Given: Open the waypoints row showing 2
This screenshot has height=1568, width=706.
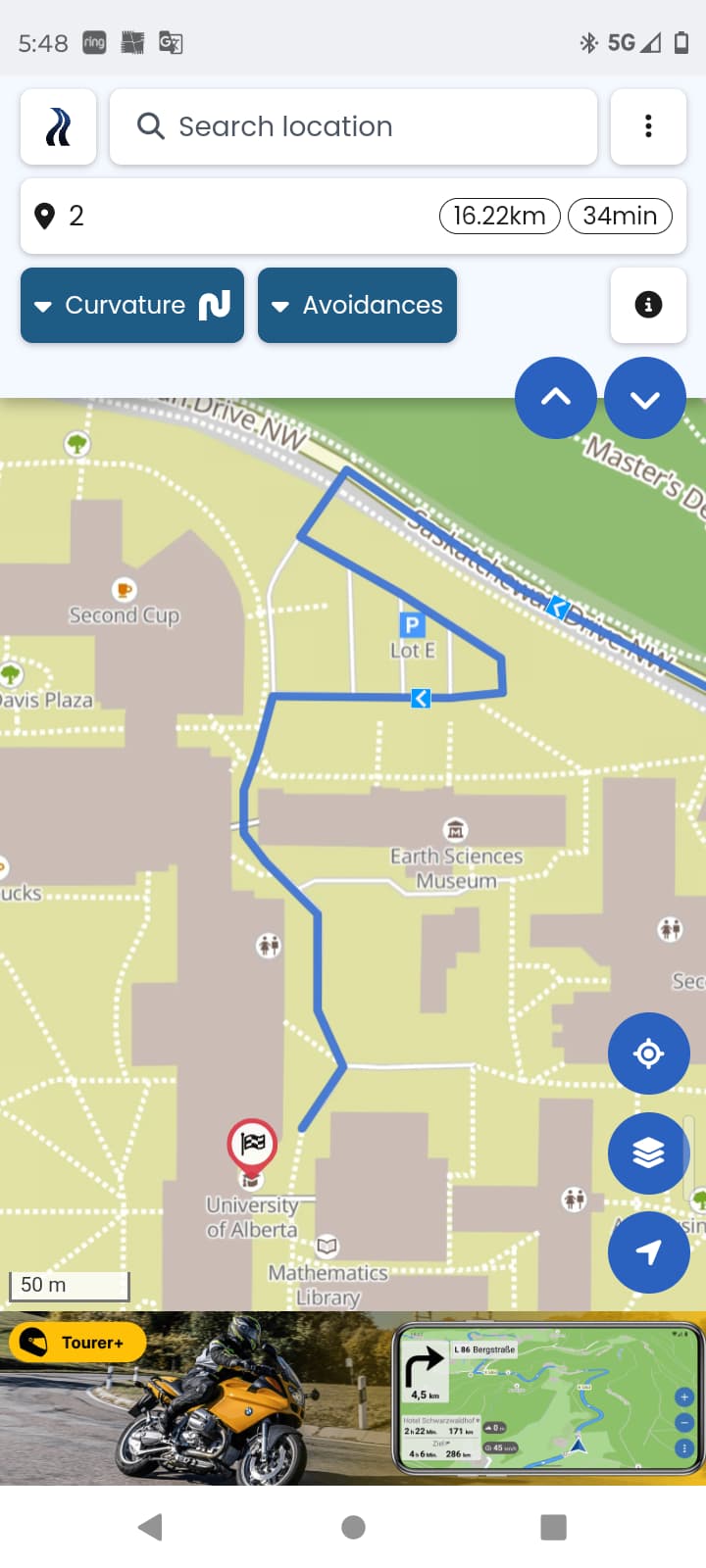Looking at the screenshot, I should (353, 216).
